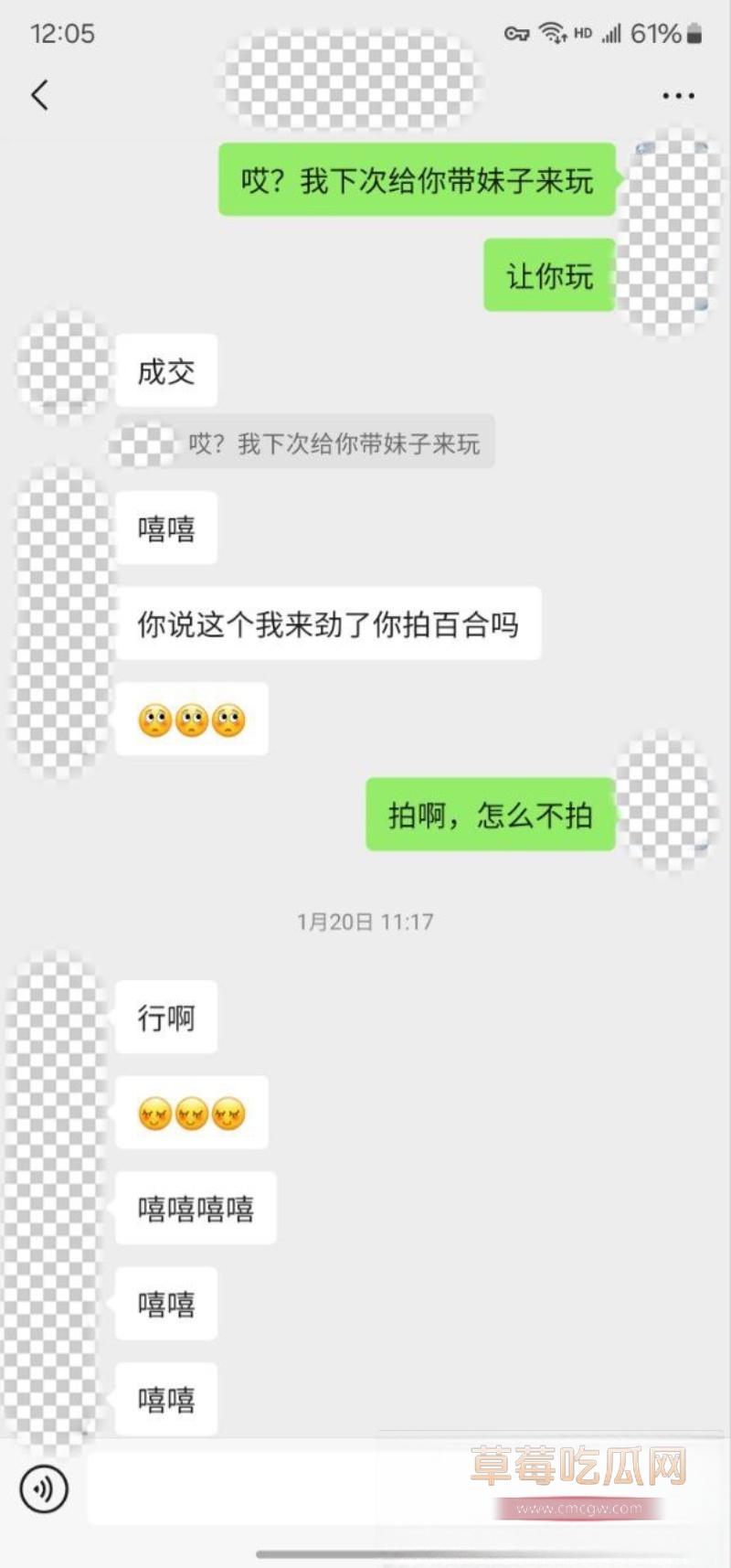Tap the clock showing 12:05
This screenshot has width=731, height=1568.
pos(63,34)
